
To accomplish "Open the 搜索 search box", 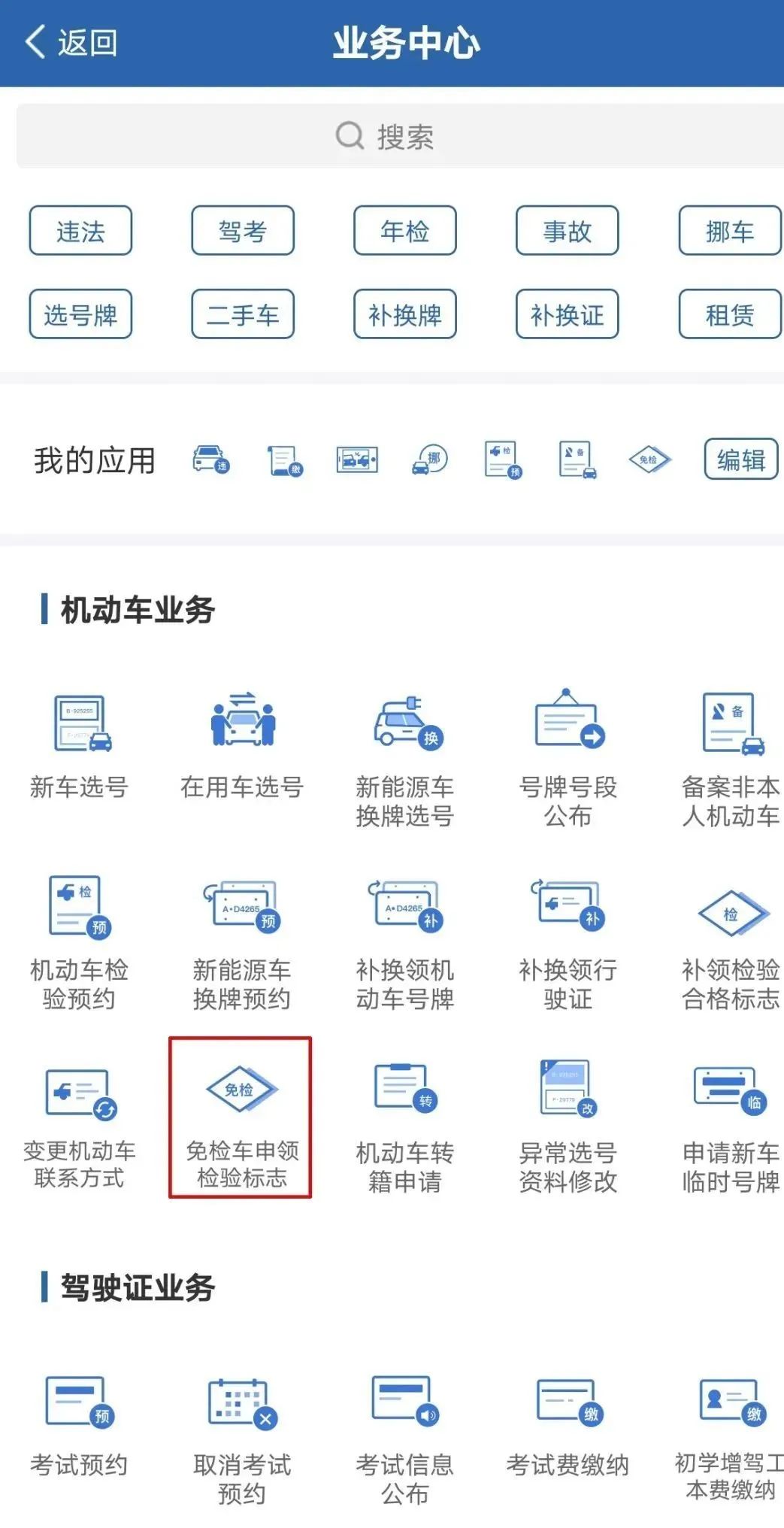I will pyautogui.click(x=391, y=136).
